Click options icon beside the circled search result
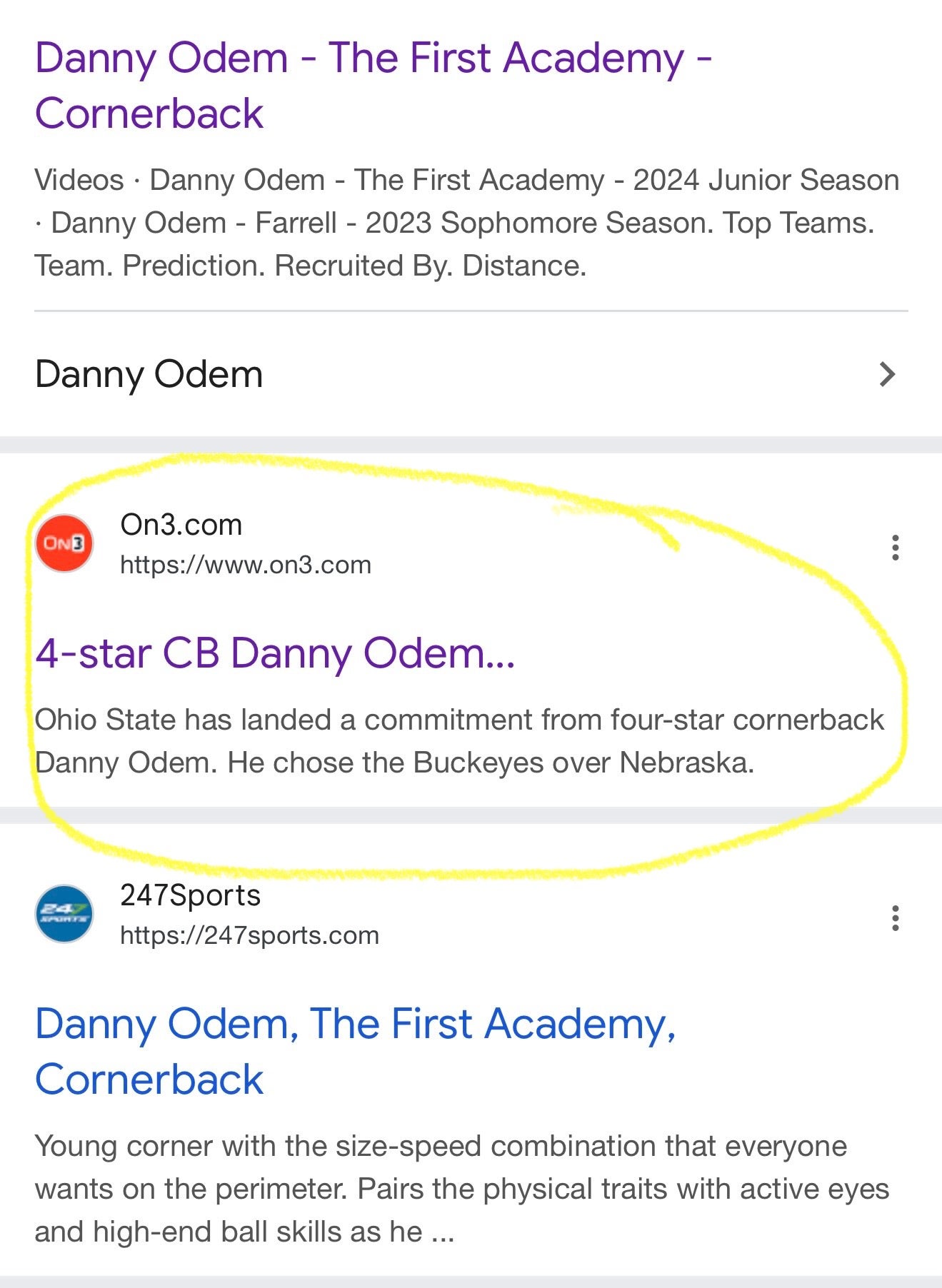The image size is (942, 1288). point(896,548)
